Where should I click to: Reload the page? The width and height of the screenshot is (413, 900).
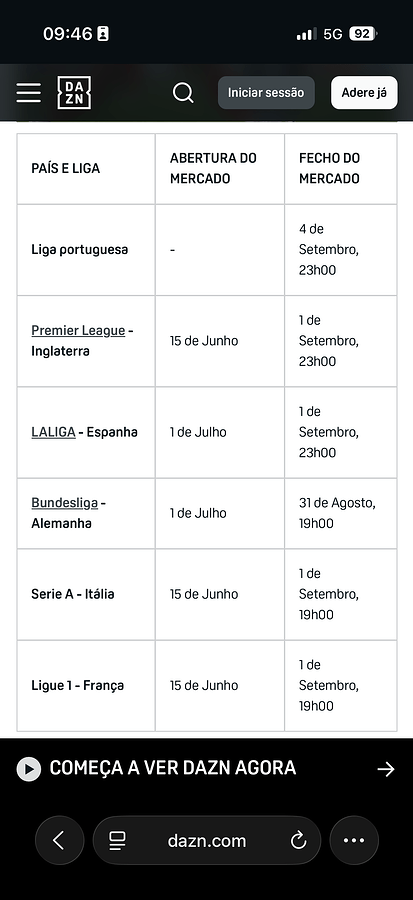coord(298,841)
